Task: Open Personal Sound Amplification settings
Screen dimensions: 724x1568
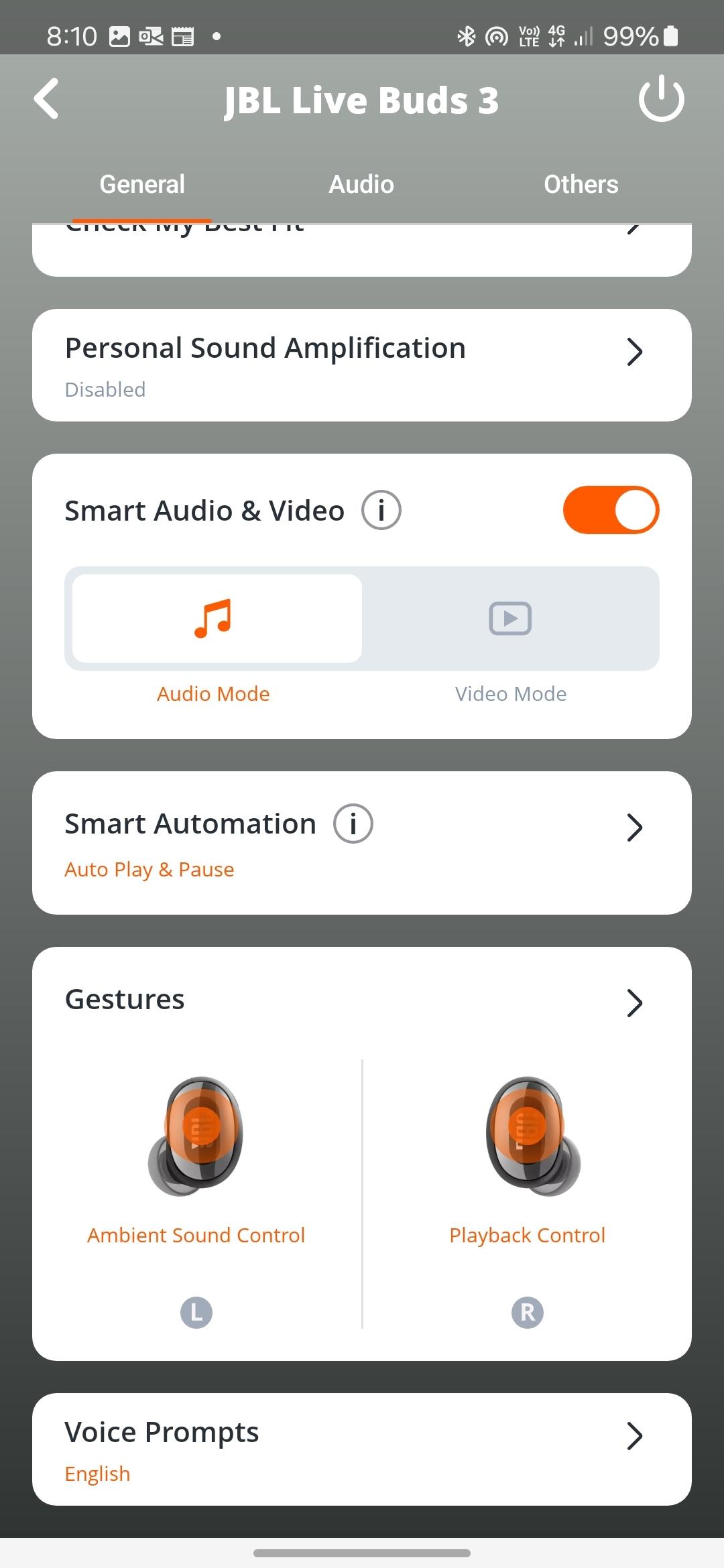Action: (362, 365)
